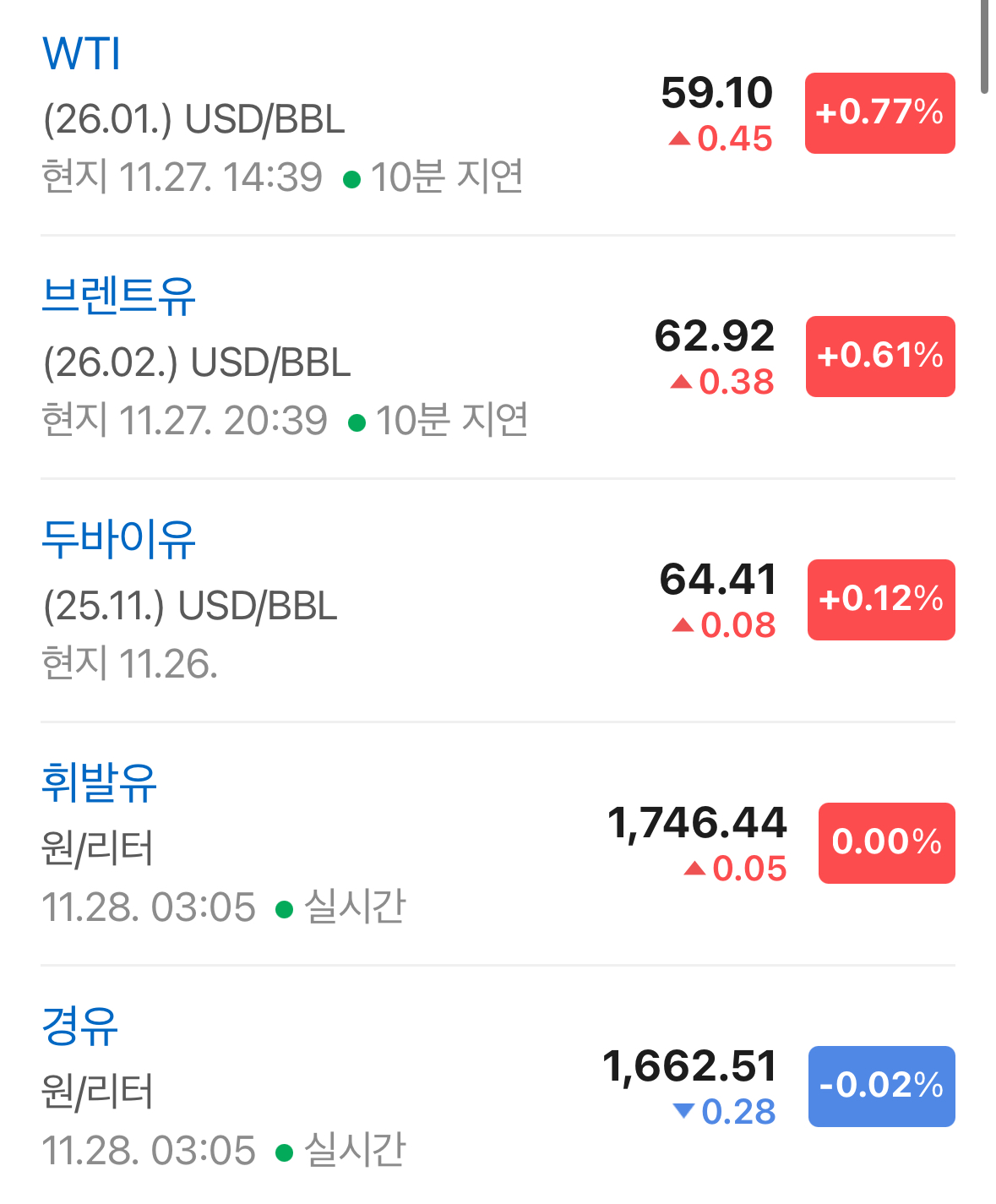The height and width of the screenshot is (1204, 996).
Task: Open the 경유 price row
Action: coord(80,1026)
